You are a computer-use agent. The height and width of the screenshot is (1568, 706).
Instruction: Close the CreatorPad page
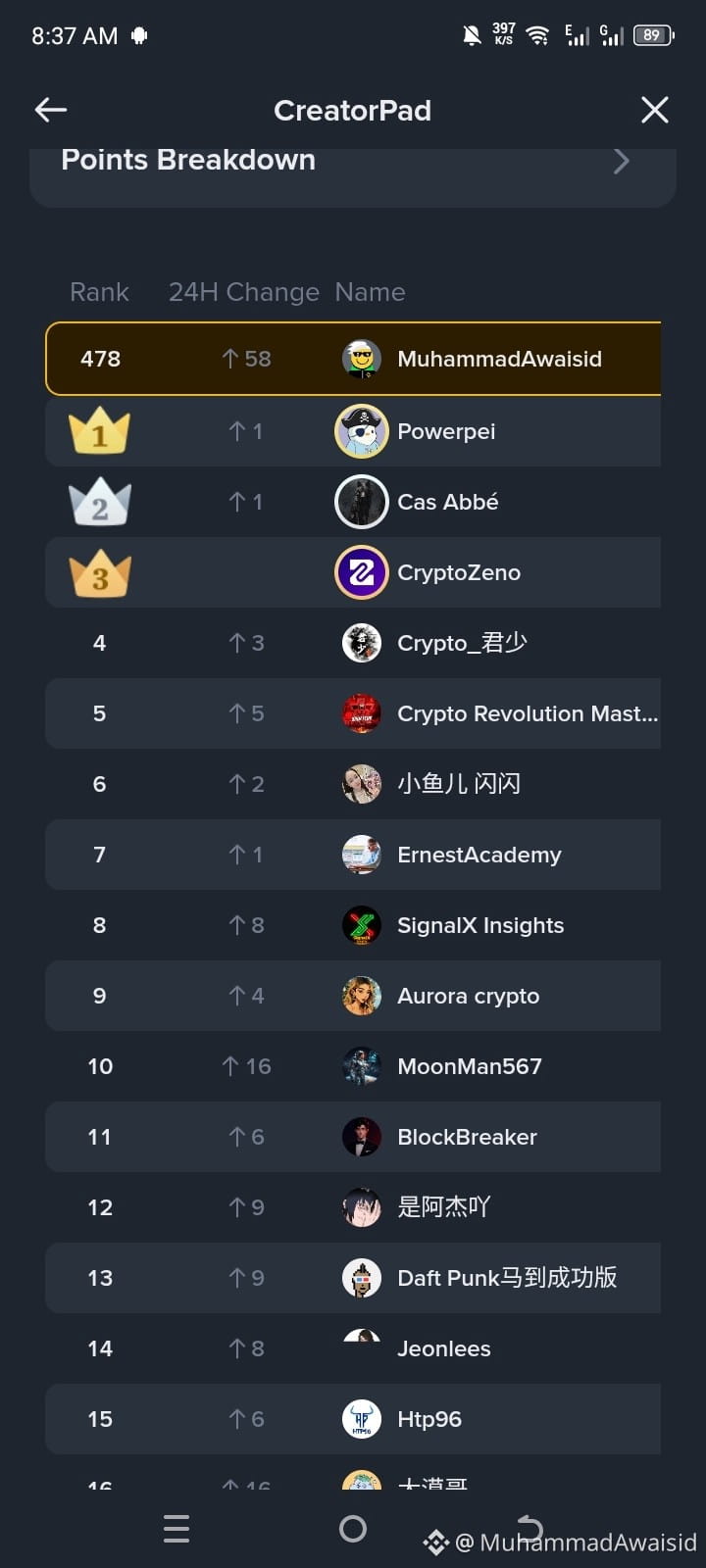(x=654, y=110)
